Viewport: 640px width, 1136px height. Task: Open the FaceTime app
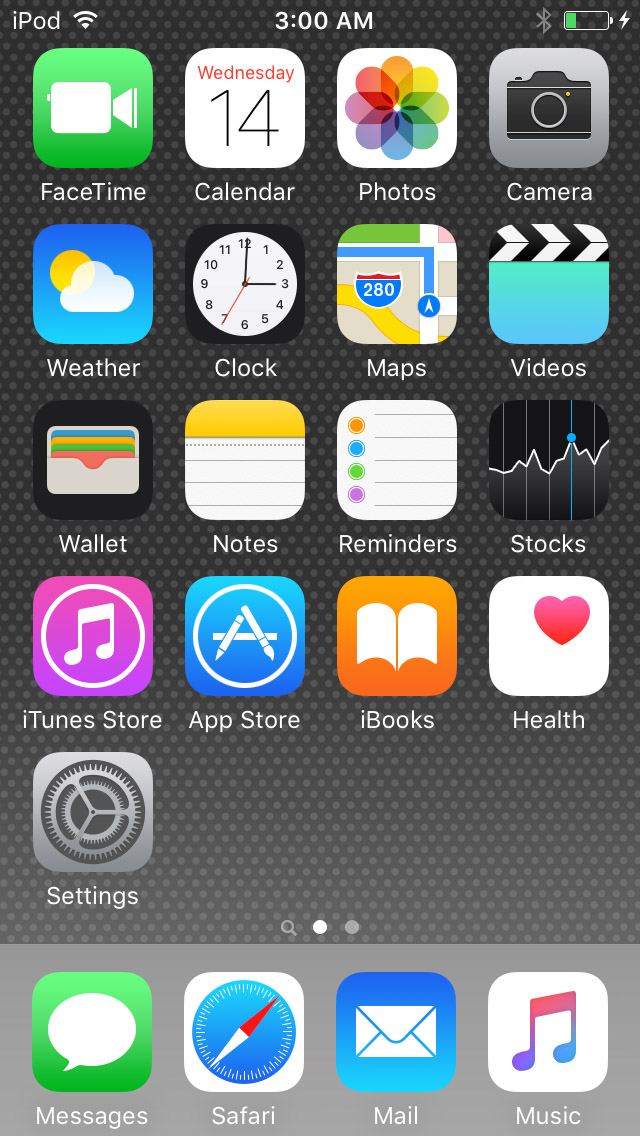(x=93, y=108)
